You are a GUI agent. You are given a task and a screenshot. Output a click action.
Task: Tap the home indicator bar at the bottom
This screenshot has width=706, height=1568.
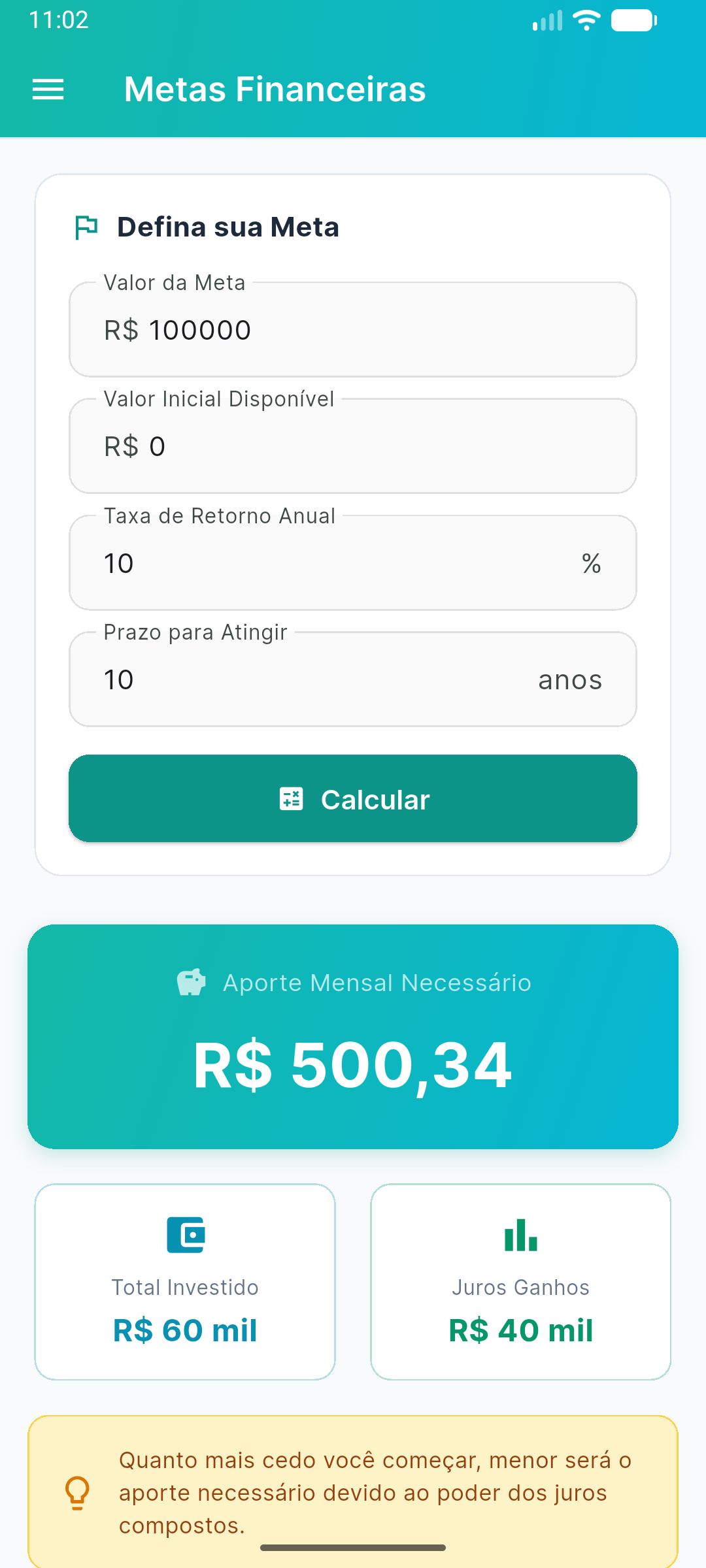click(353, 1546)
